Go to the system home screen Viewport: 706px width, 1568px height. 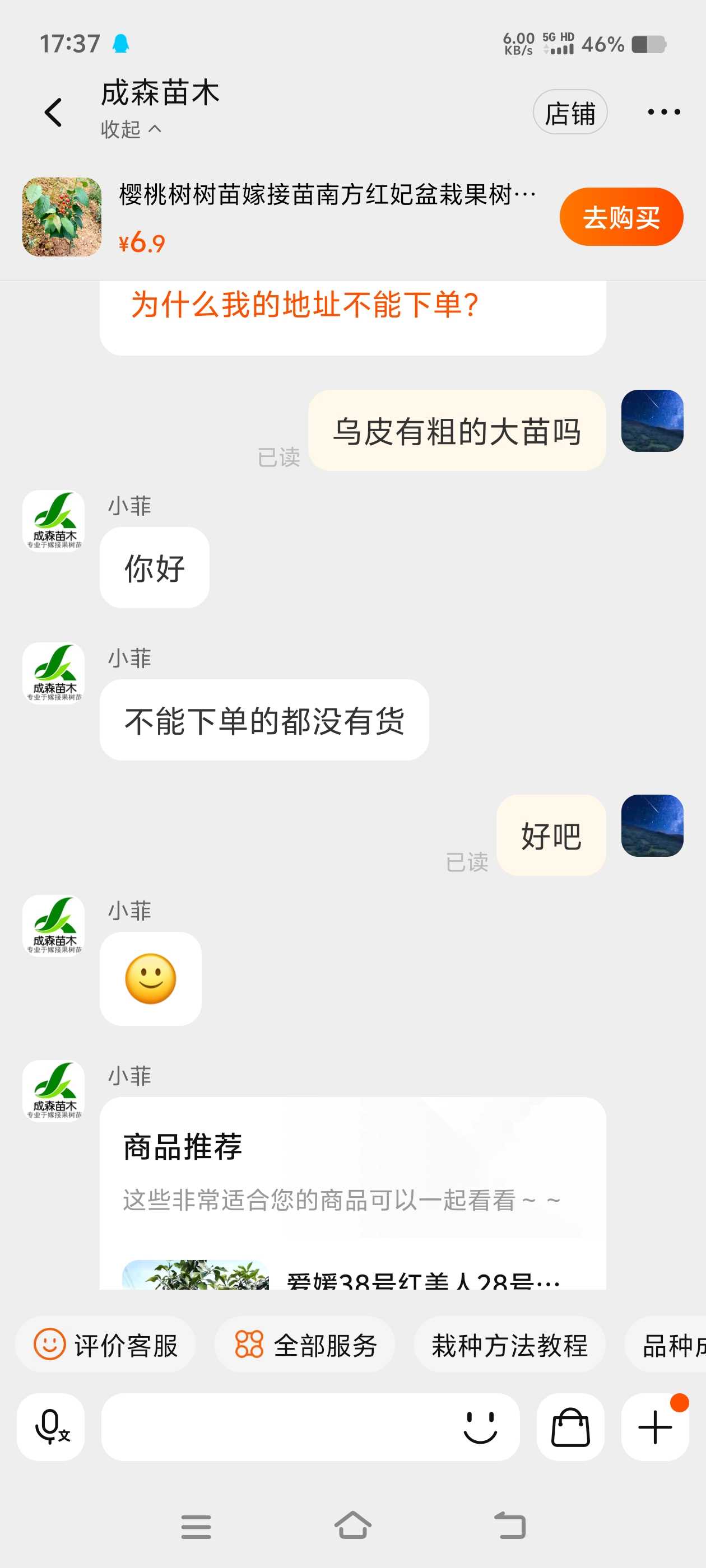coord(352,1527)
